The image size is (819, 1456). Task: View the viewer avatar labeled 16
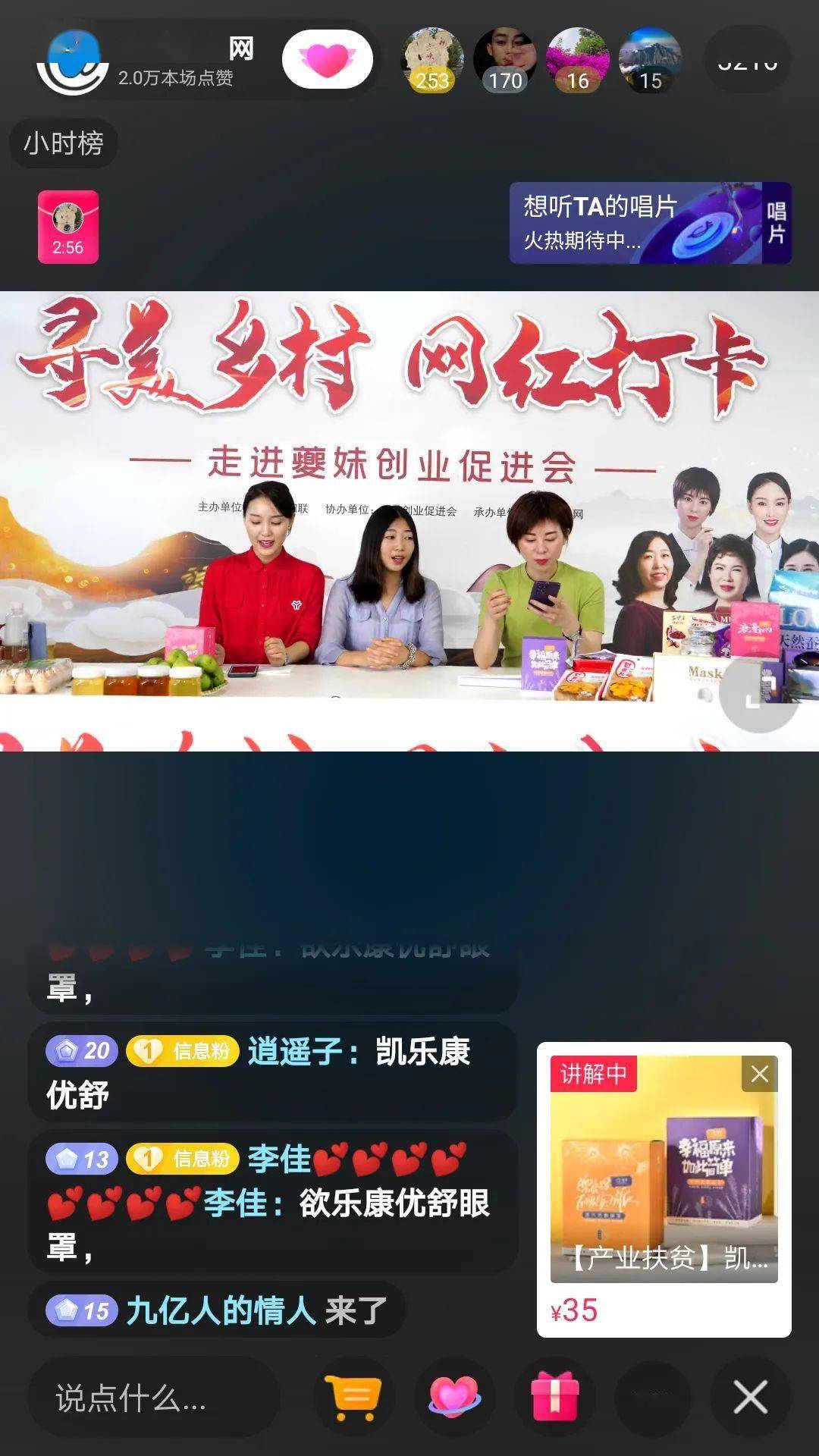click(x=577, y=61)
